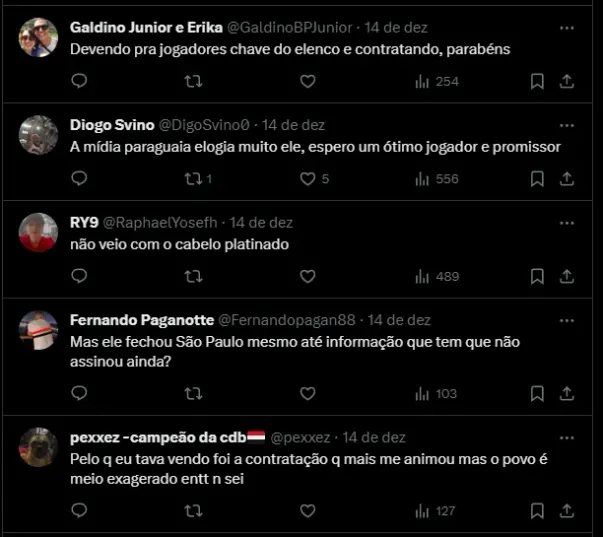Open overflow menu on pexxez's tweet
The height and width of the screenshot is (537, 603).
pyautogui.click(x=567, y=437)
